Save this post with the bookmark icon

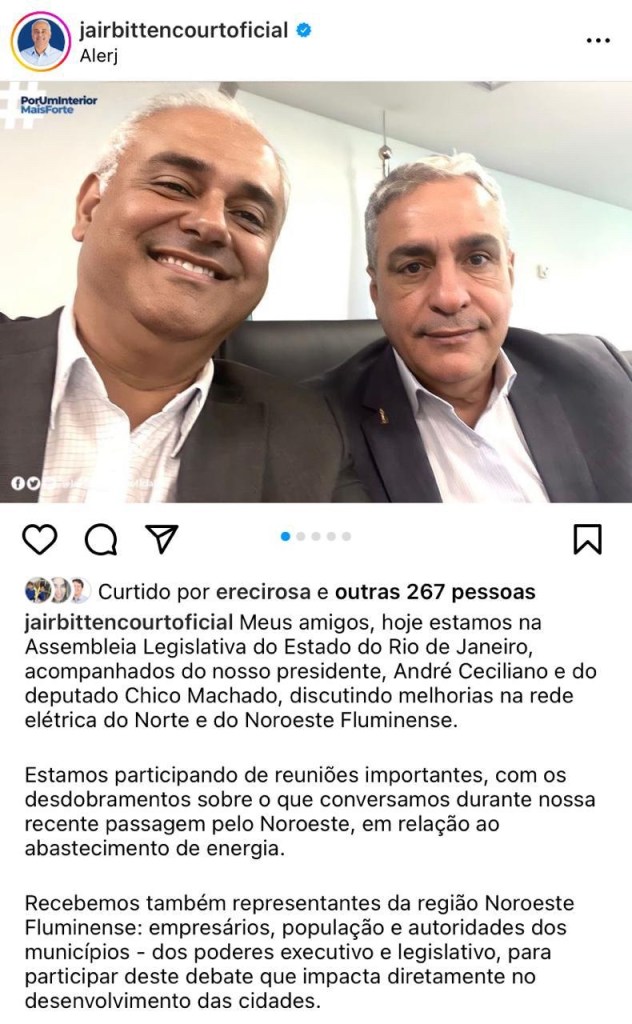coord(587,539)
